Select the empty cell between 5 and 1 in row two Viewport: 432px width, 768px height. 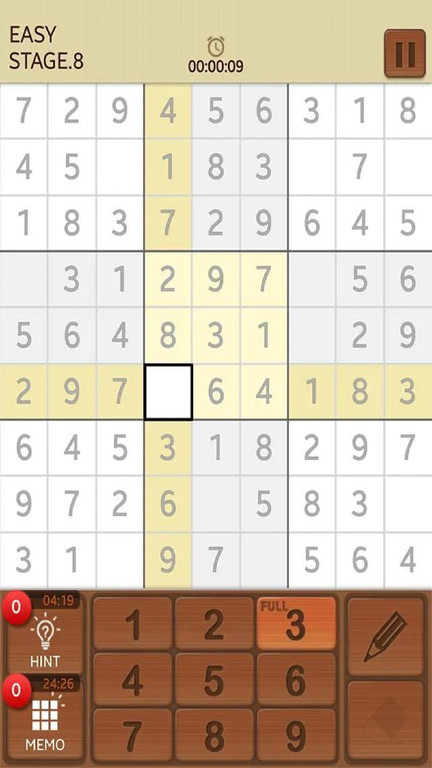120,167
